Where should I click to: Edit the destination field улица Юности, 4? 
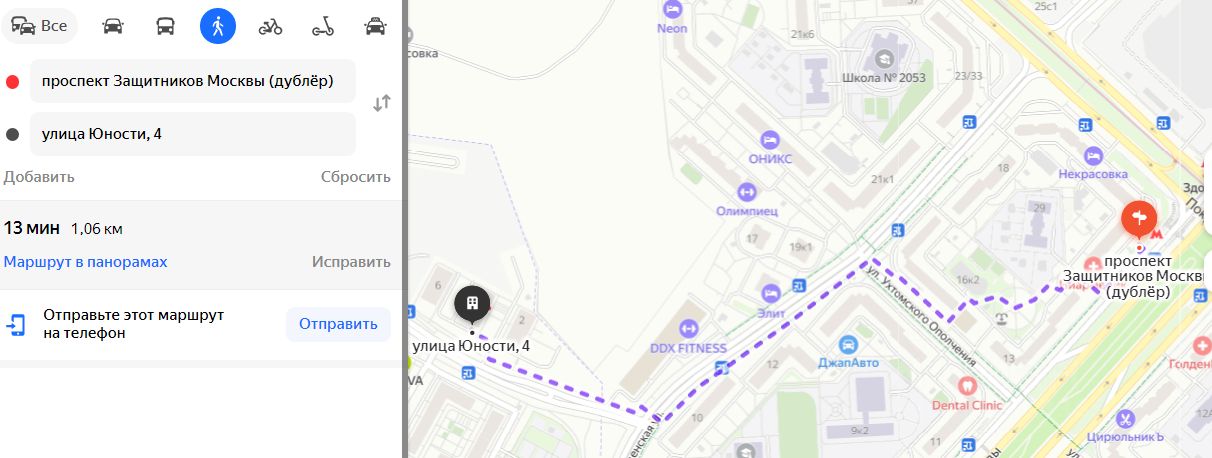[193, 133]
